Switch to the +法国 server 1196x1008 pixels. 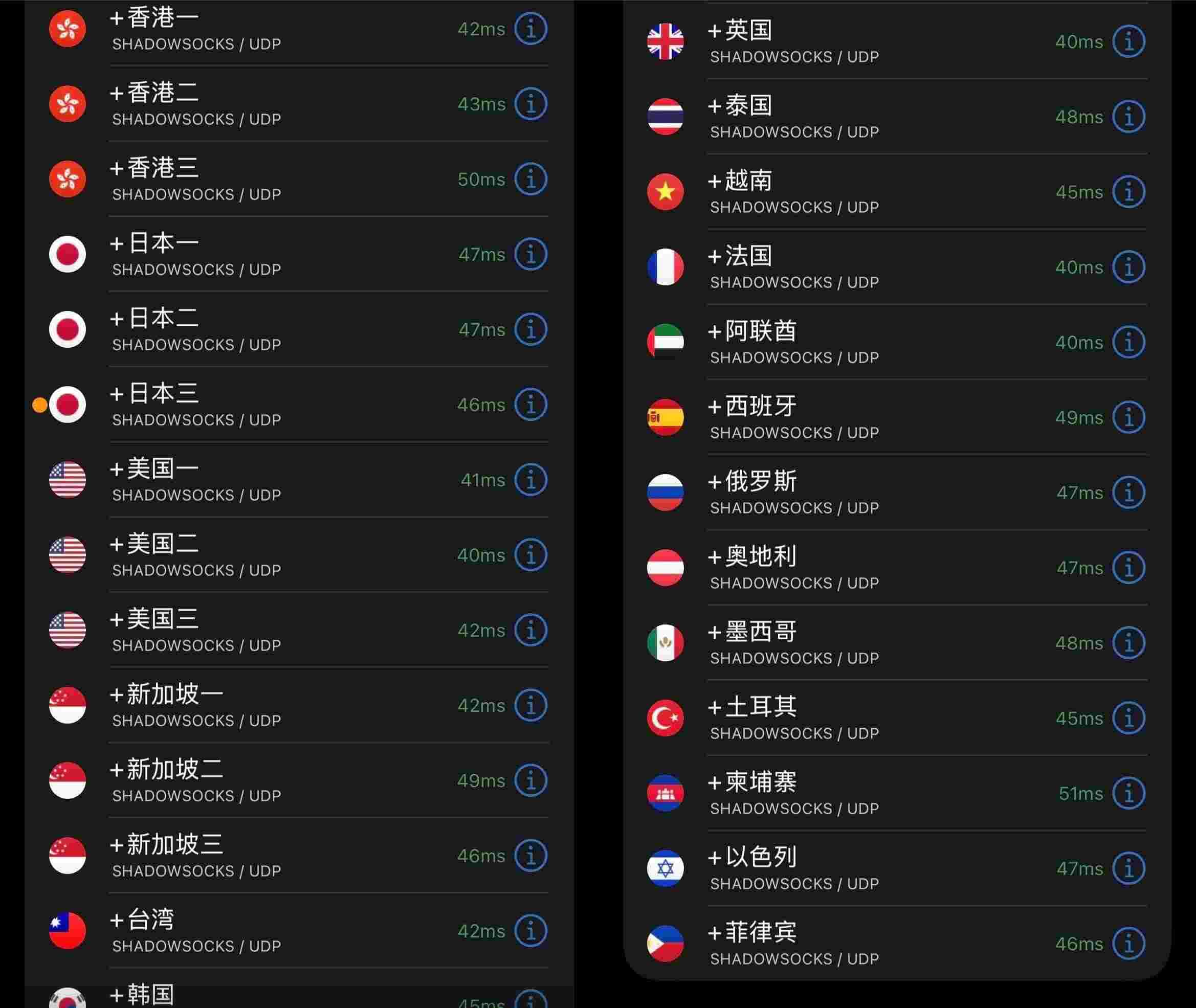(857, 267)
